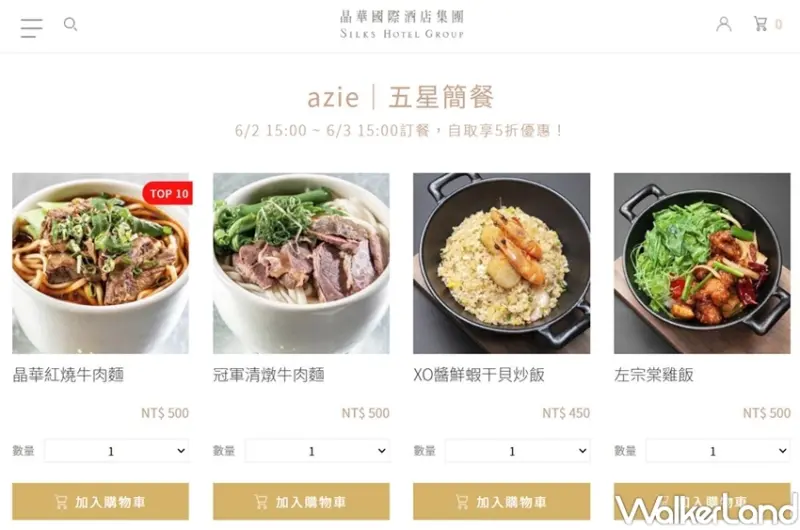
Task: Add 晶華紅燒牛肉麵 to the cart
Action: (x=101, y=502)
